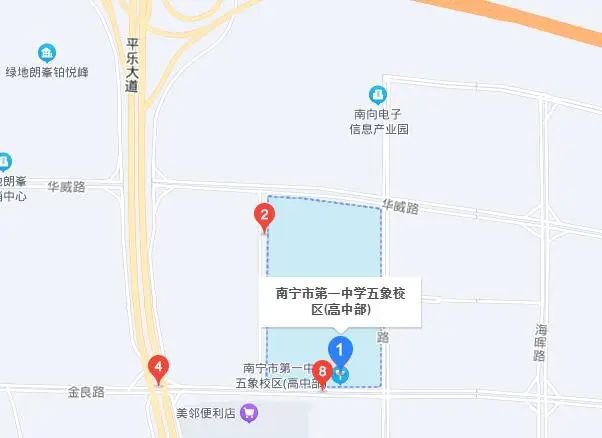Viewport: 602px width, 438px height.
Task: Select red map marker number 4
Action: pyautogui.click(x=157, y=367)
